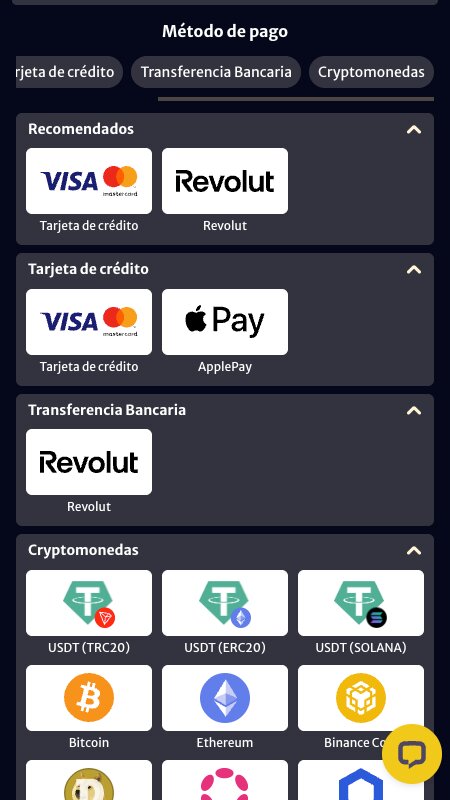
Task: Open the live chat bubble
Action: click(412, 754)
